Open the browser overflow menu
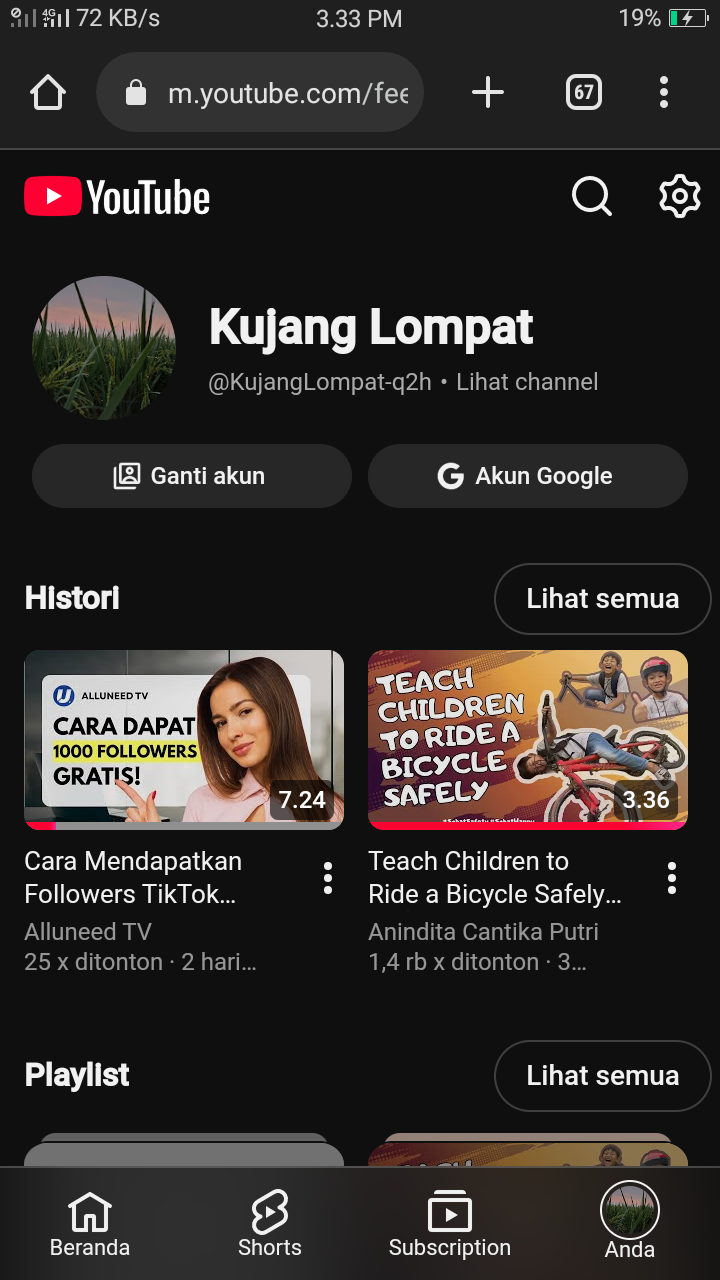The height and width of the screenshot is (1280, 720). [x=664, y=93]
